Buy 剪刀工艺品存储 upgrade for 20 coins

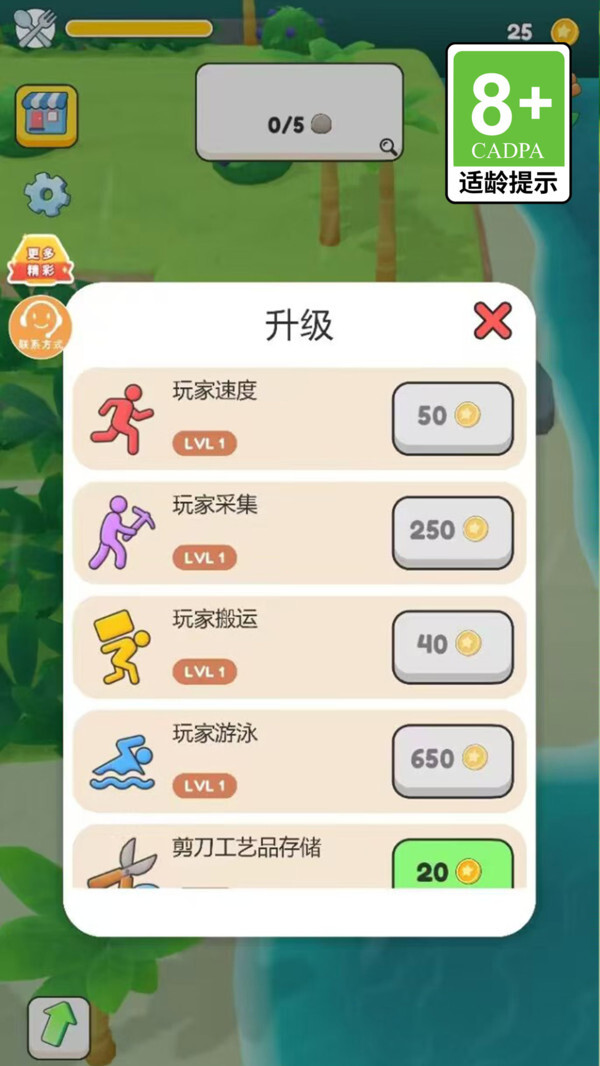452,868
